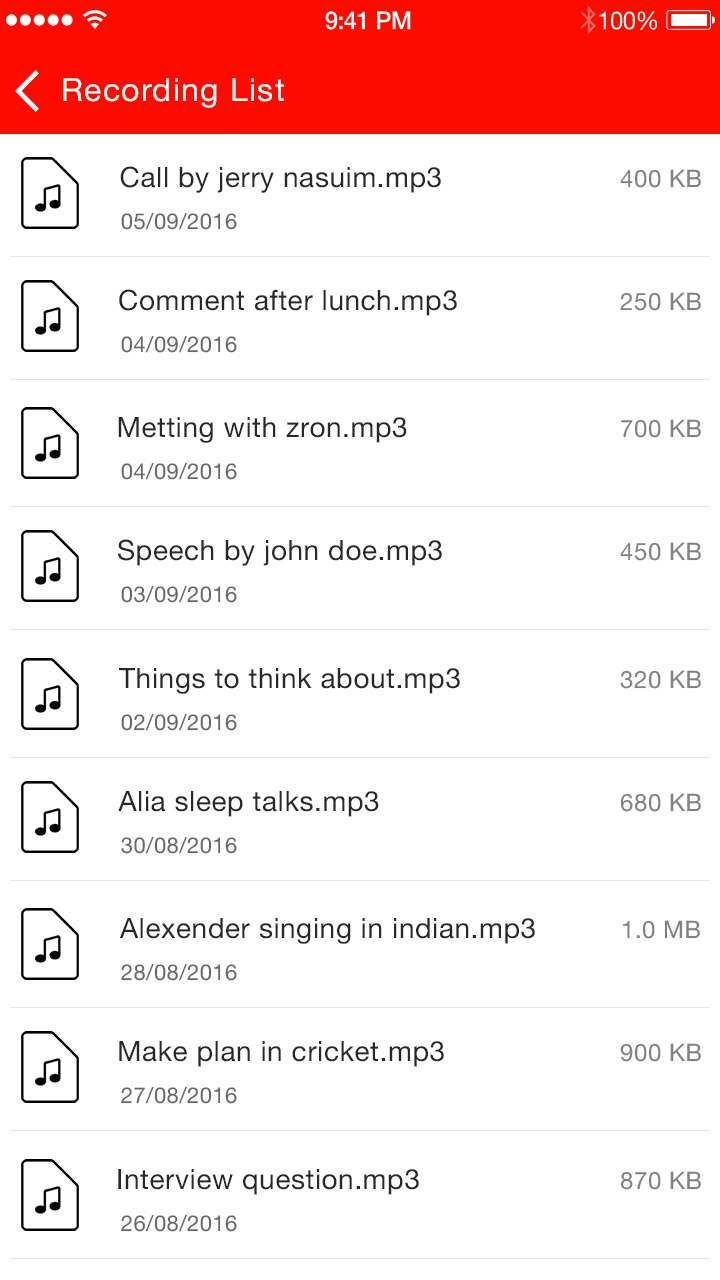This screenshot has width=720, height=1280.
Task: Open Metting with zron.mp3
Action: (x=262, y=429)
